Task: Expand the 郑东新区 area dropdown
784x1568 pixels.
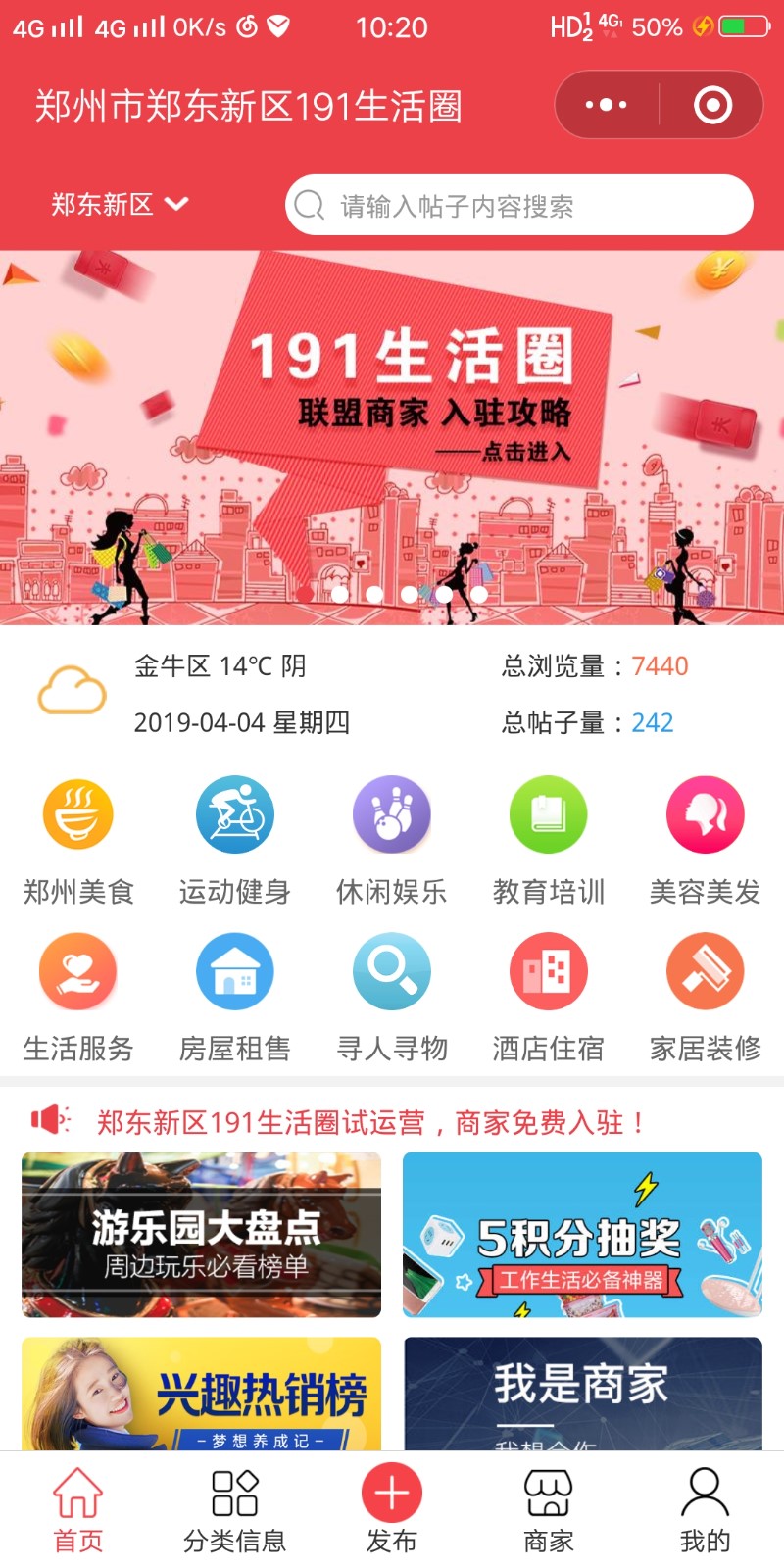Action: (120, 205)
